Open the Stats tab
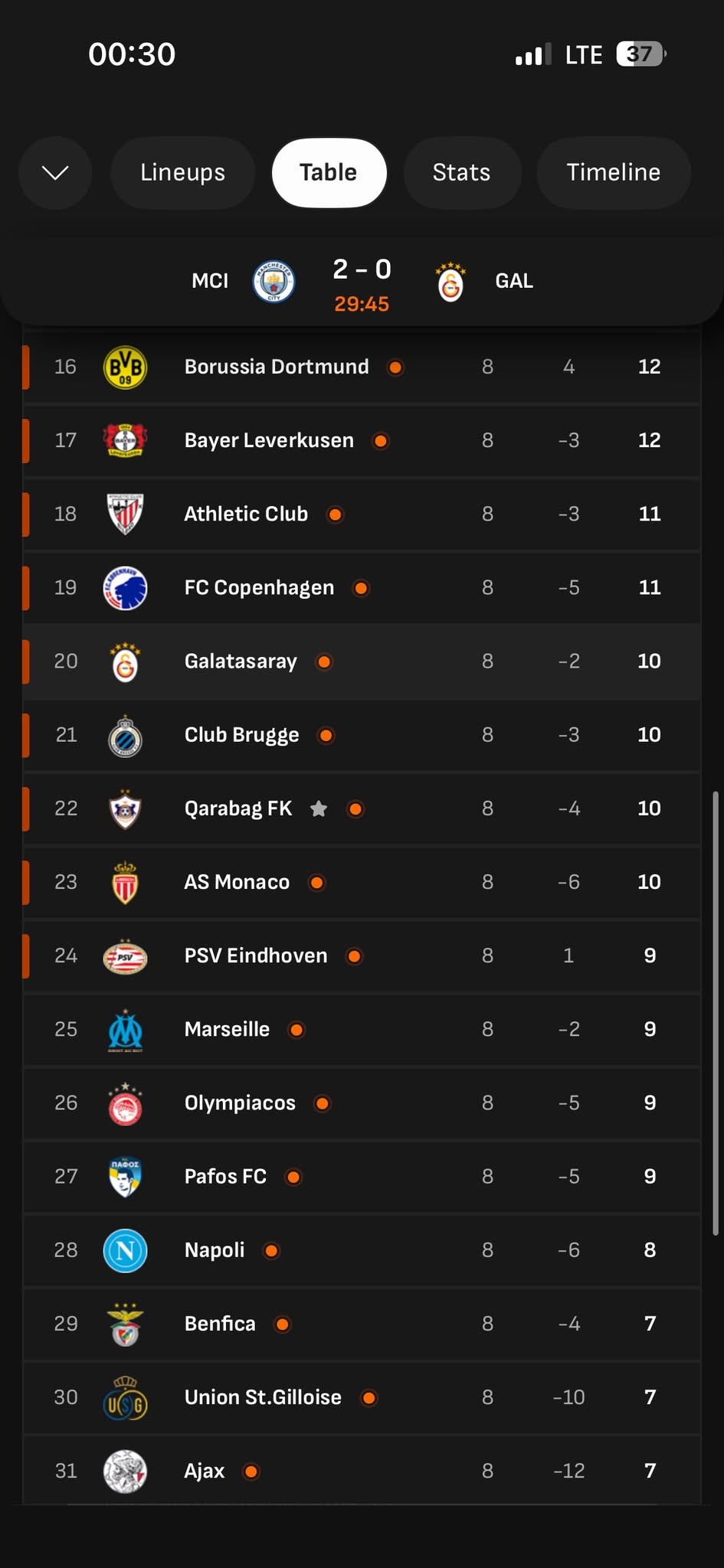Viewport: 724px width, 1568px height. 461,173
